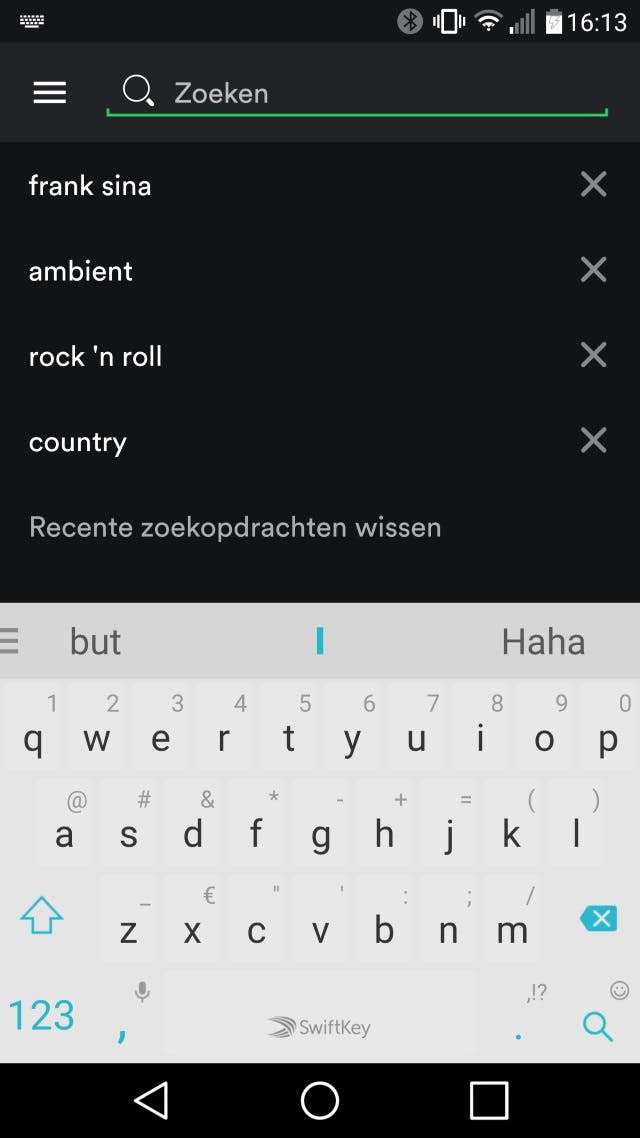Viewport: 640px width, 1138px height.
Task: Remove 'frank sina' from recent searches
Action: coord(593,184)
